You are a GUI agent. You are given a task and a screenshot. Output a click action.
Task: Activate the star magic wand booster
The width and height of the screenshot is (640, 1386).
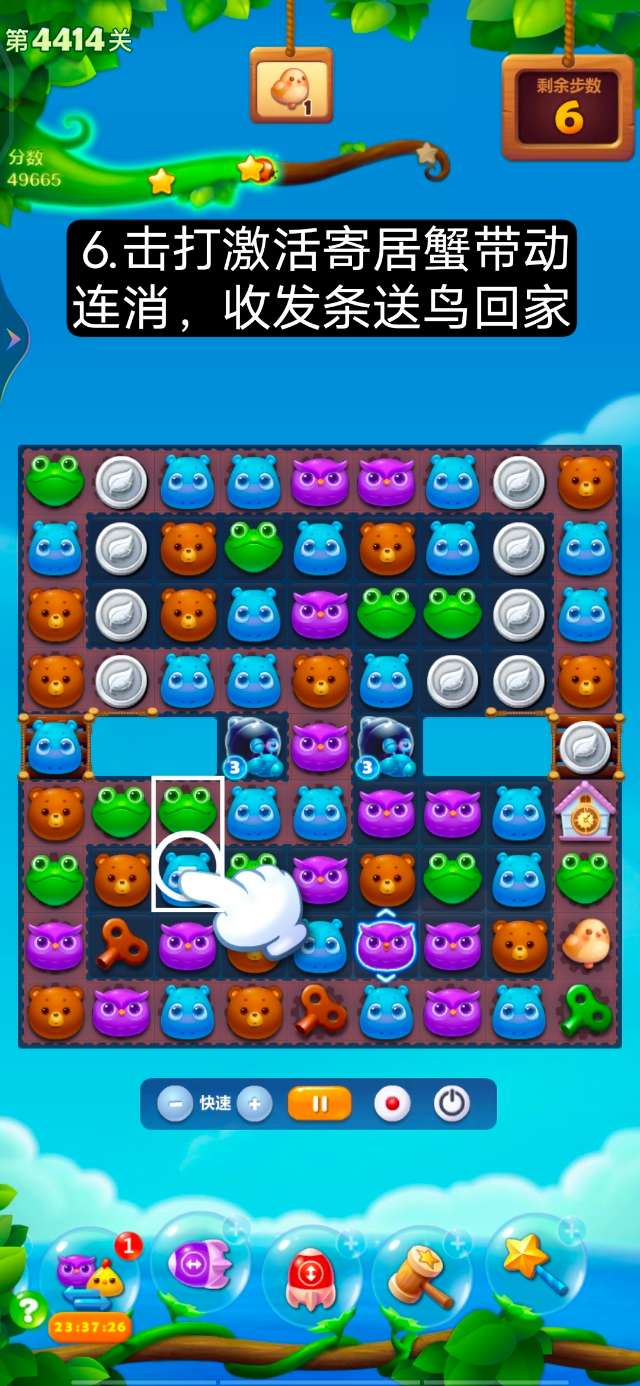(x=535, y=1263)
